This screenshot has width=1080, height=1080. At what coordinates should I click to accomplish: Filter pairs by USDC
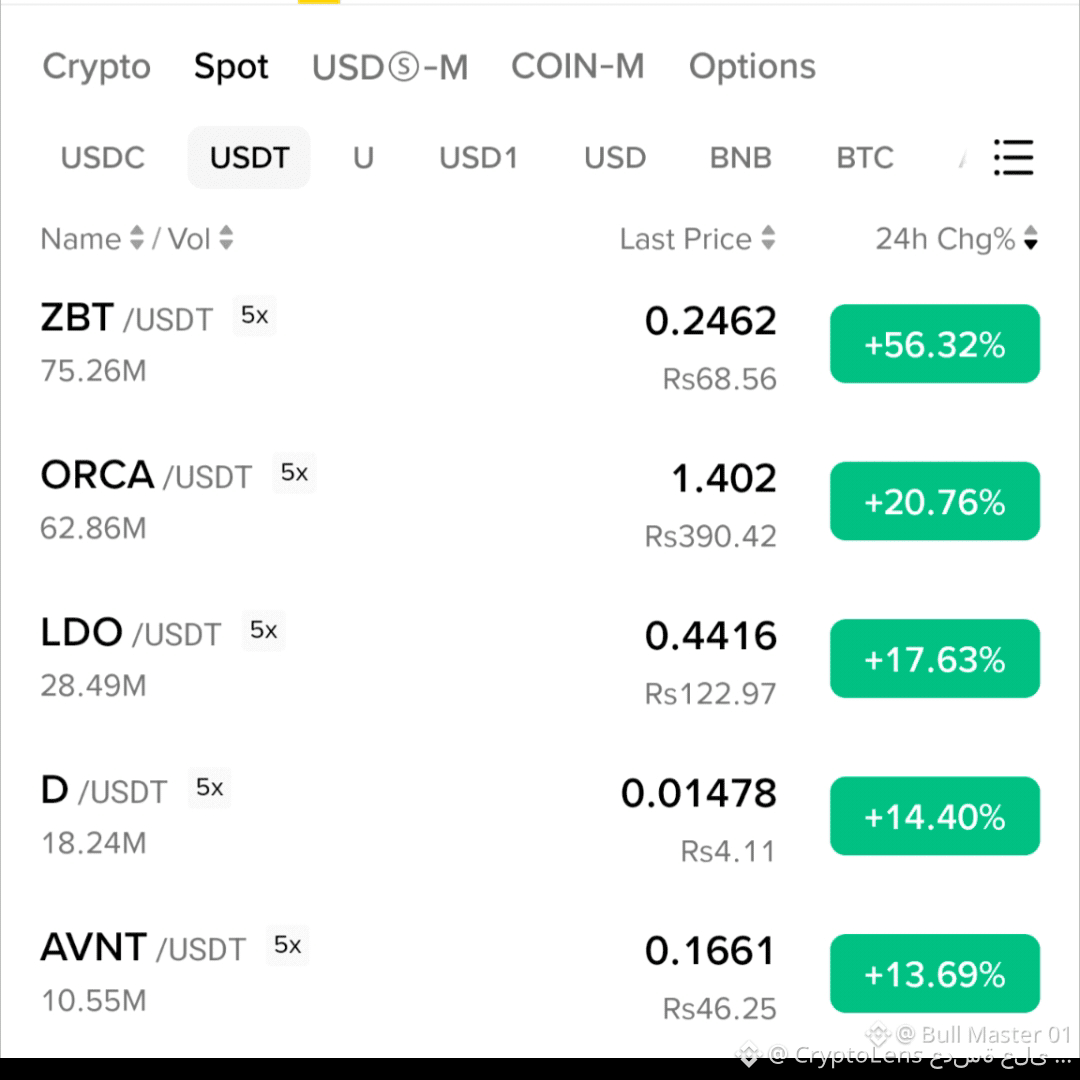click(x=103, y=158)
